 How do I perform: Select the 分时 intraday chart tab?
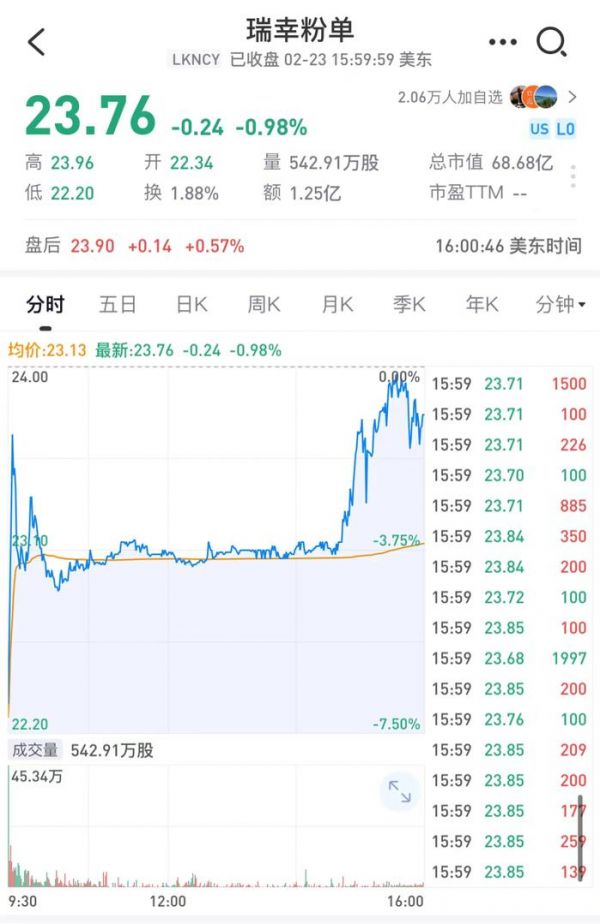[x=45, y=304]
